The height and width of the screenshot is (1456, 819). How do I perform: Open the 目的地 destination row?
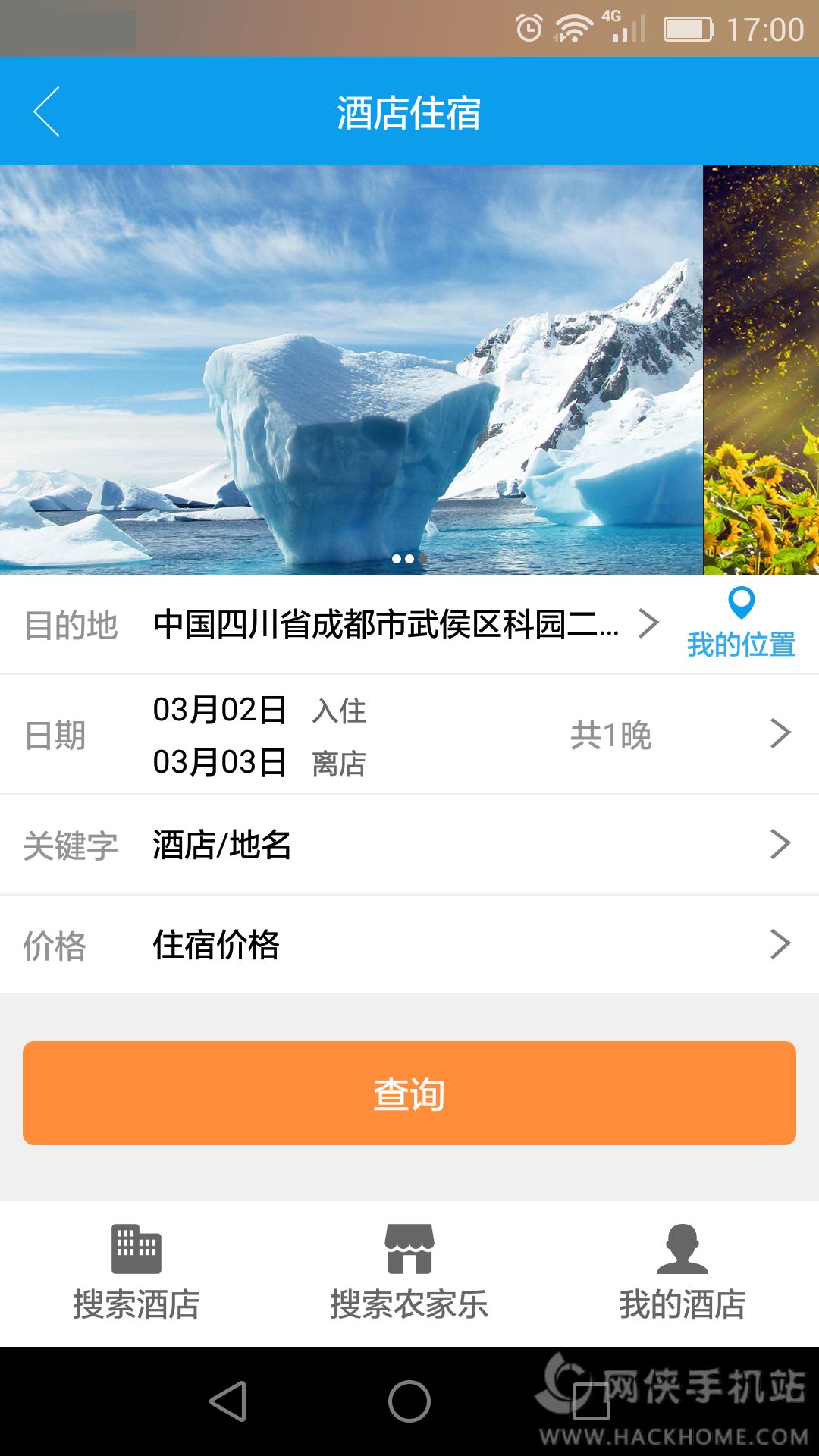point(387,624)
